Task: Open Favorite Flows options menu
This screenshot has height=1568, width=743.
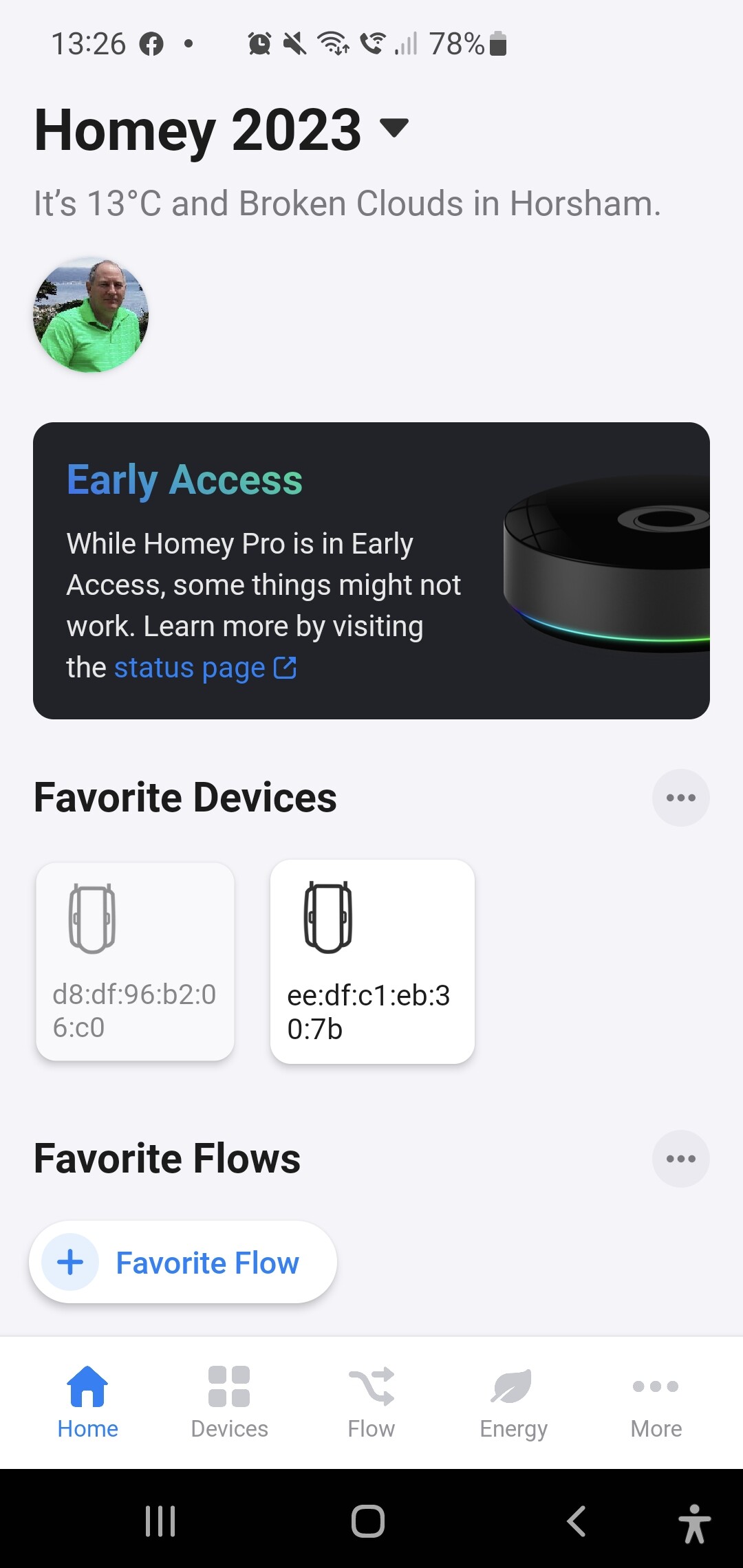Action: pyautogui.click(x=680, y=1159)
